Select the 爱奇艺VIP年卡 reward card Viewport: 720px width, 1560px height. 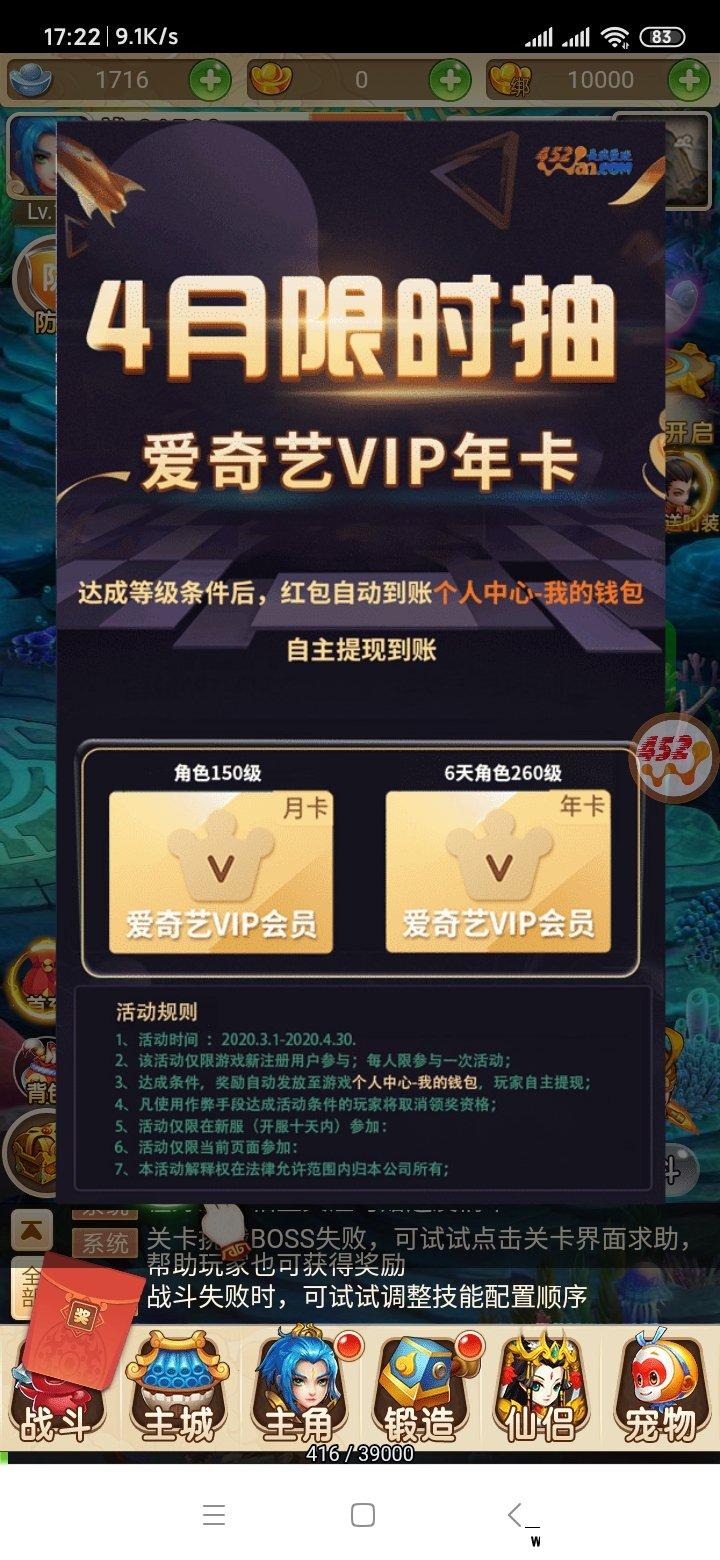tap(498, 871)
